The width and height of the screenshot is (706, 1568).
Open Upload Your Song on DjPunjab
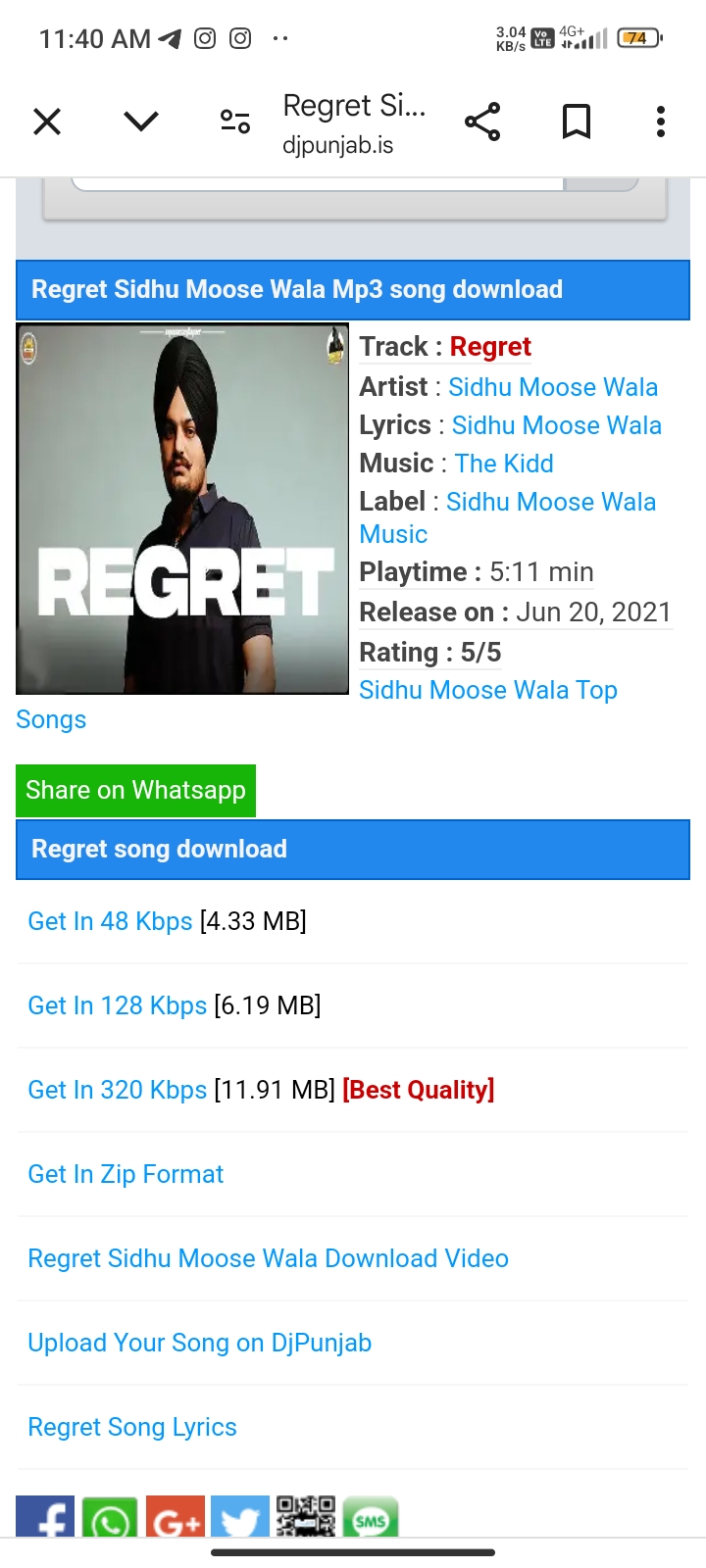199,1343
